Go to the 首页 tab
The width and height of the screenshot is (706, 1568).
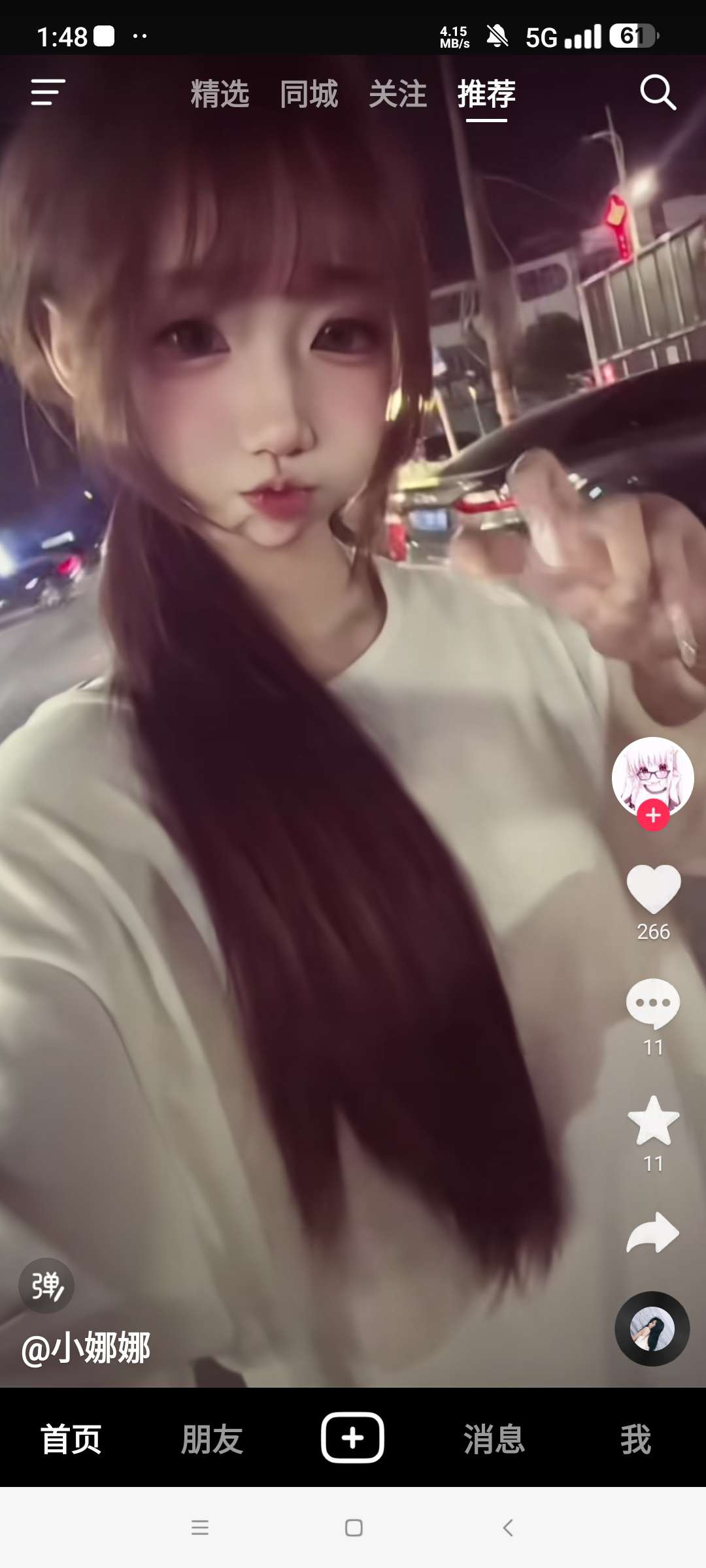coord(71,1439)
